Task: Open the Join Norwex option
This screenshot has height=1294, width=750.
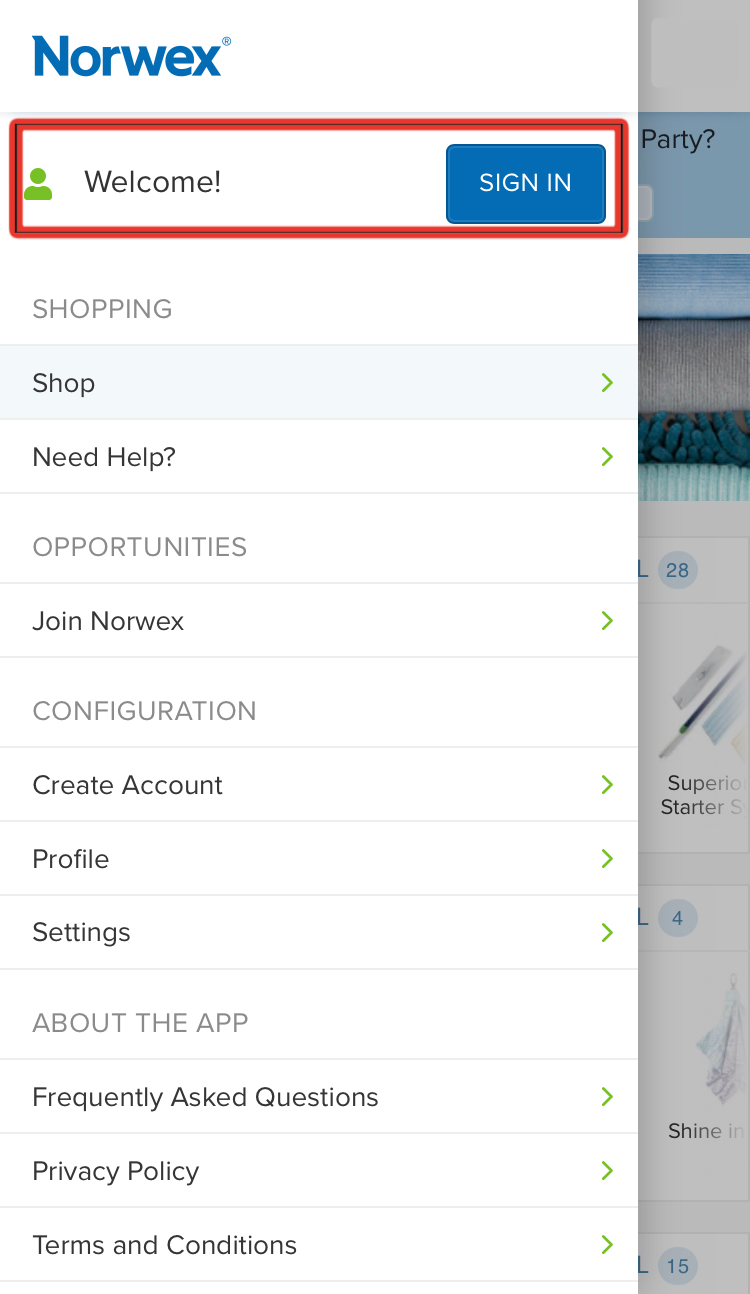Action: [x=318, y=621]
